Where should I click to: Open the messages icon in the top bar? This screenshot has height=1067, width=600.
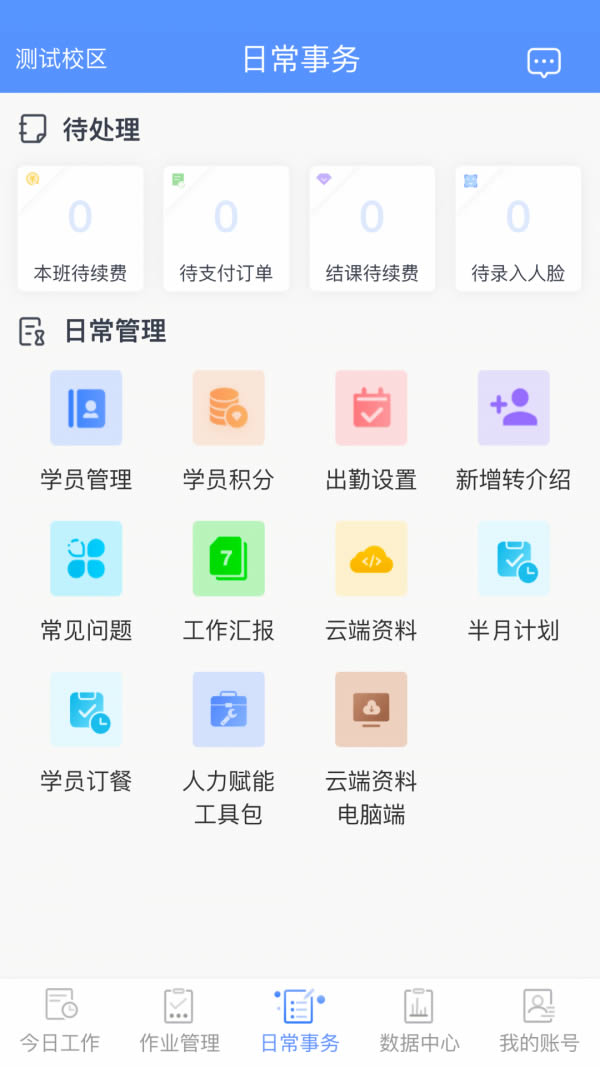click(x=544, y=63)
